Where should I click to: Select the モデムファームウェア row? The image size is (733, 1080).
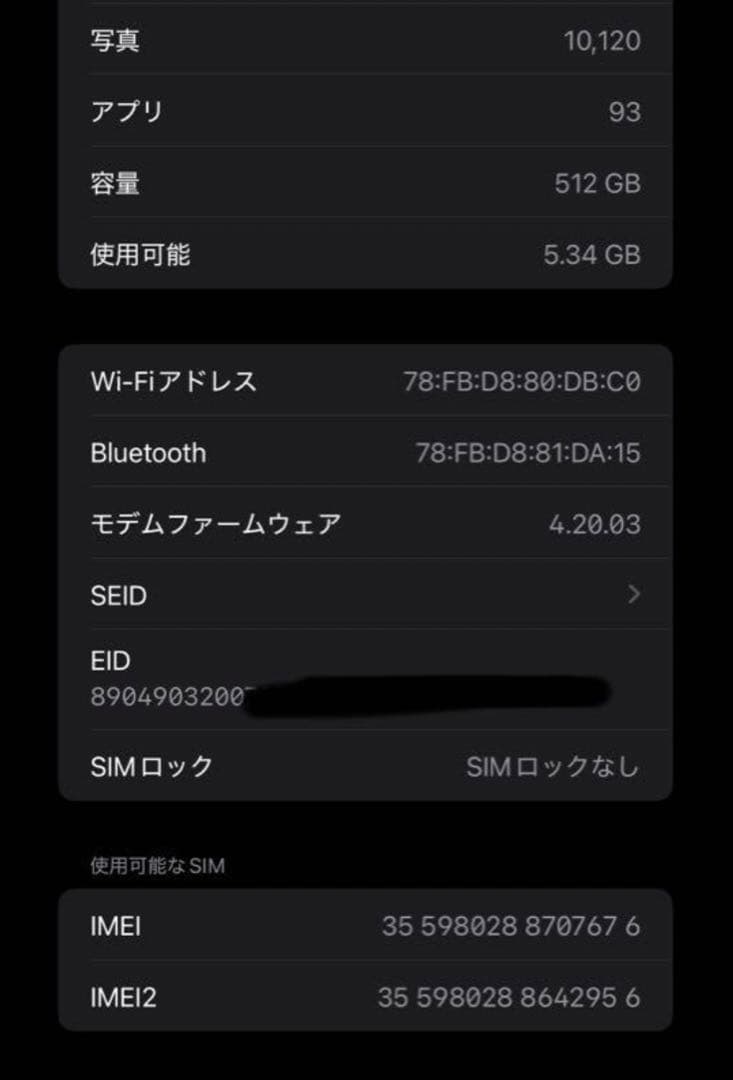pyautogui.click(x=366, y=523)
